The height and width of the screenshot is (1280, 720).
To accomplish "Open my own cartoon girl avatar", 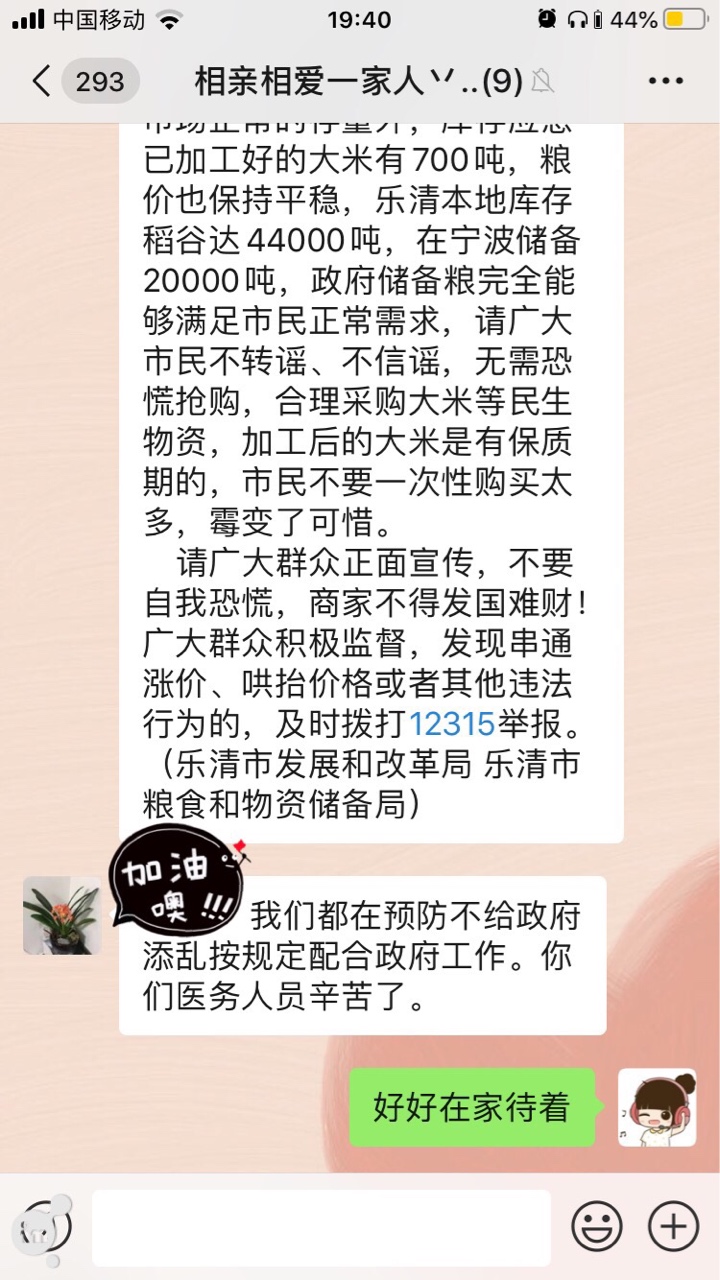I will pyautogui.click(x=656, y=1107).
